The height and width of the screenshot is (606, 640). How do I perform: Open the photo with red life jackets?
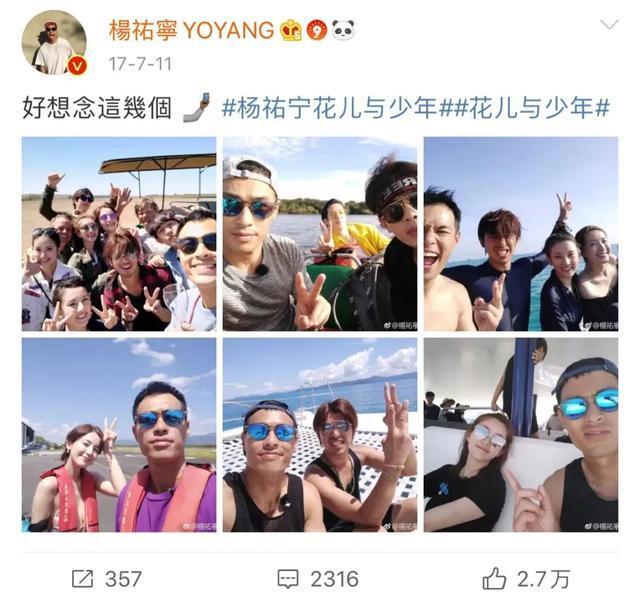118,435
